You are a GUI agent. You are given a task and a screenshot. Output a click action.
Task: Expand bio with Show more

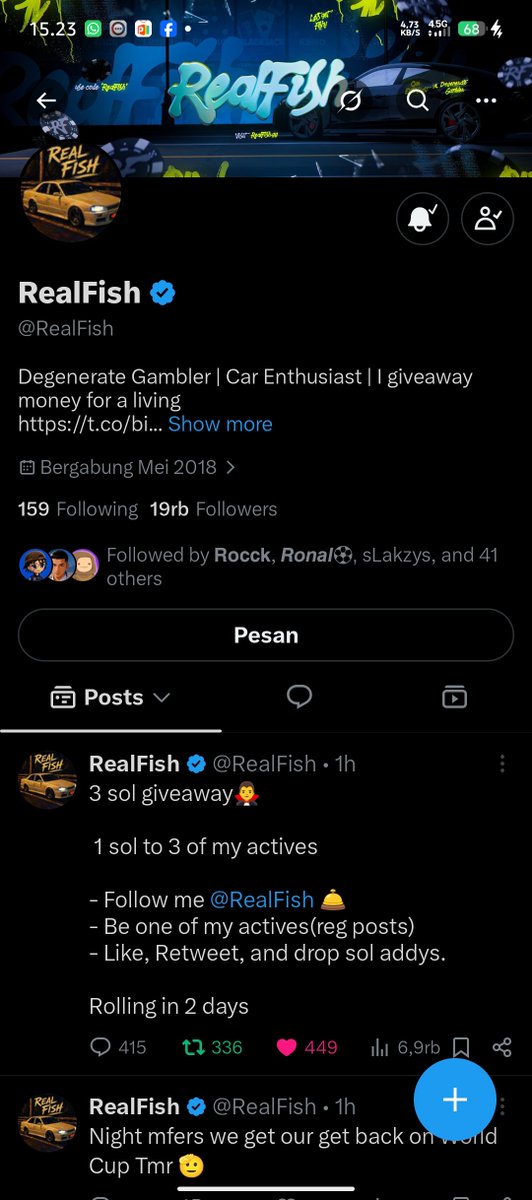pyautogui.click(x=220, y=424)
